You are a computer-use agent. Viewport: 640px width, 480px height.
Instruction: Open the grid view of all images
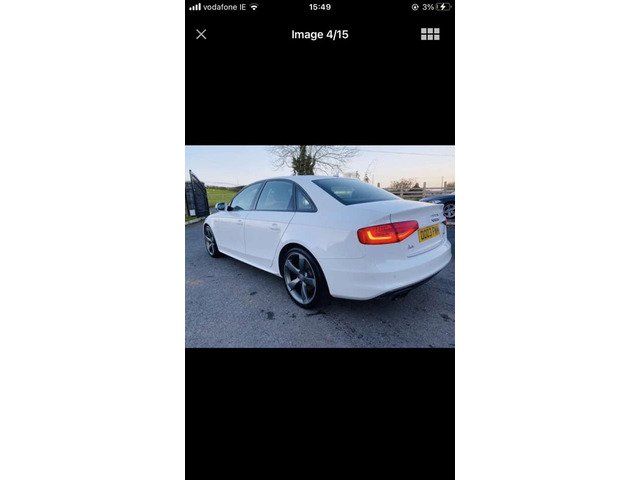430,34
